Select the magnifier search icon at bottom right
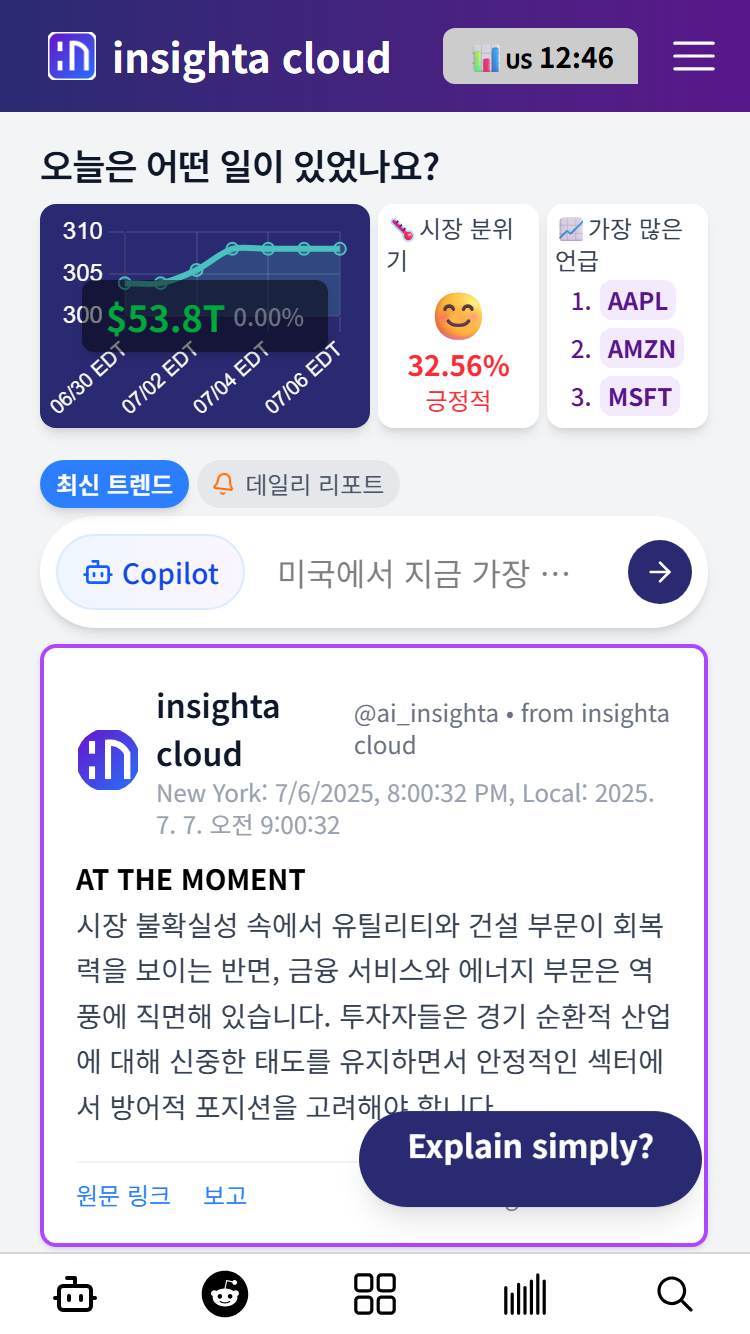750x1334 pixels. (x=675, y=1293)
